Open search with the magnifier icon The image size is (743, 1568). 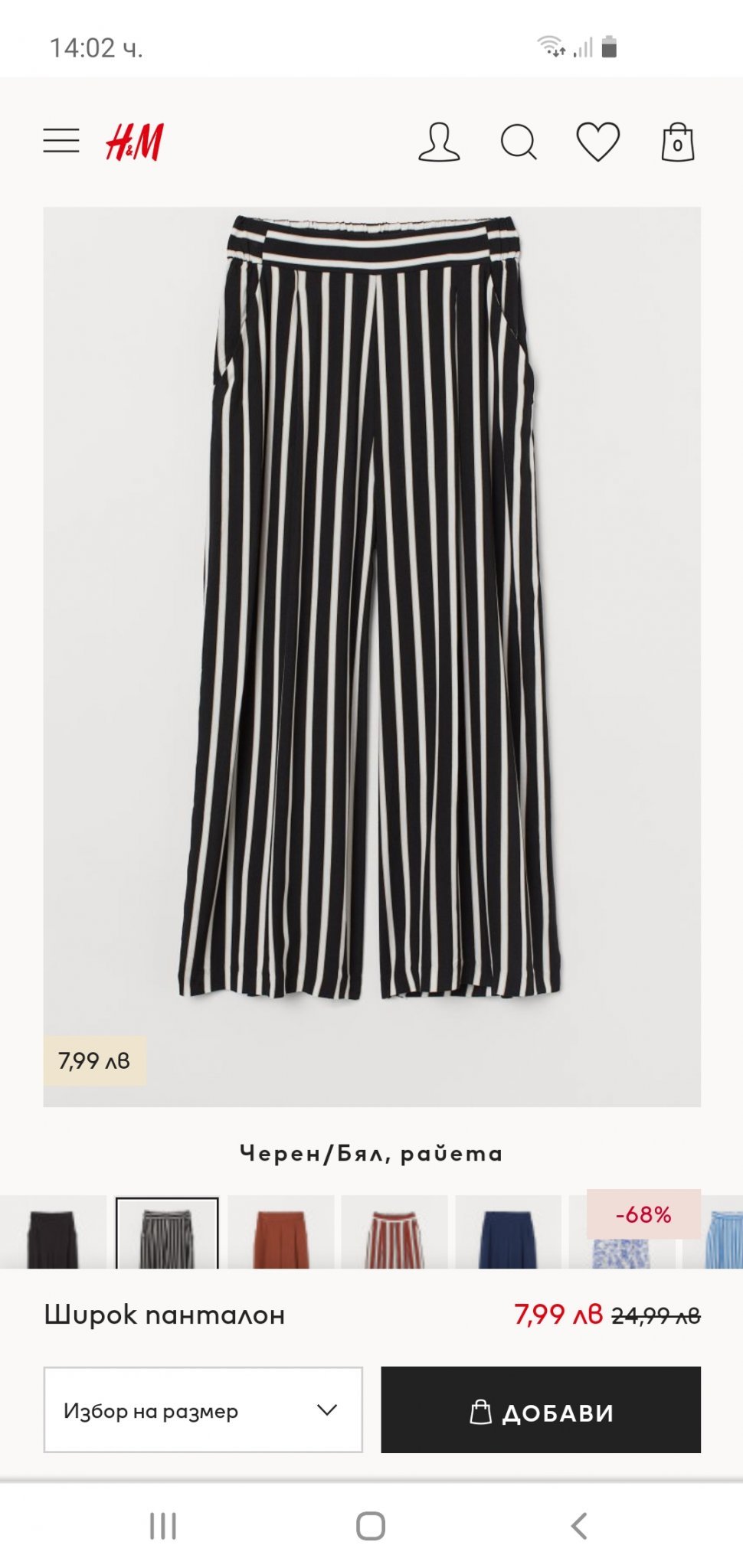519,142
